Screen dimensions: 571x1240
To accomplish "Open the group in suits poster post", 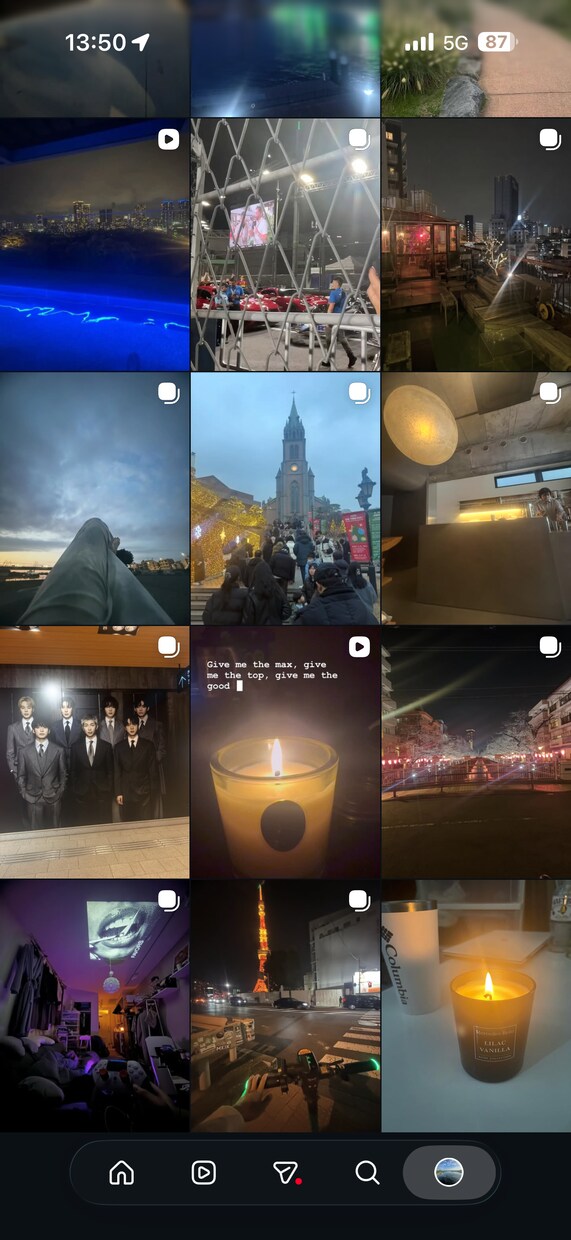I will [x=94, y=753].
